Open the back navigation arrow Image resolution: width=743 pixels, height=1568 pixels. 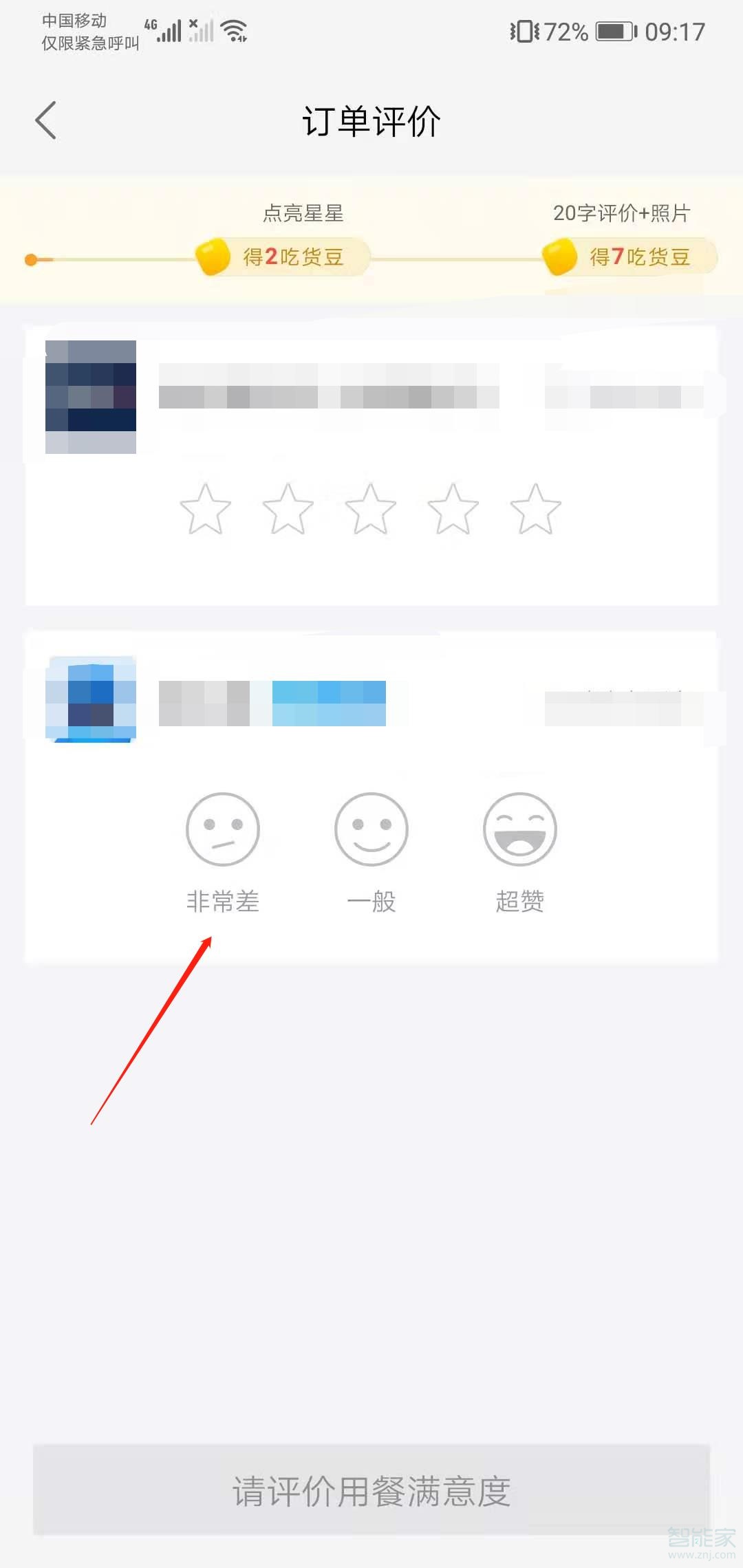(x=45, y=120)
